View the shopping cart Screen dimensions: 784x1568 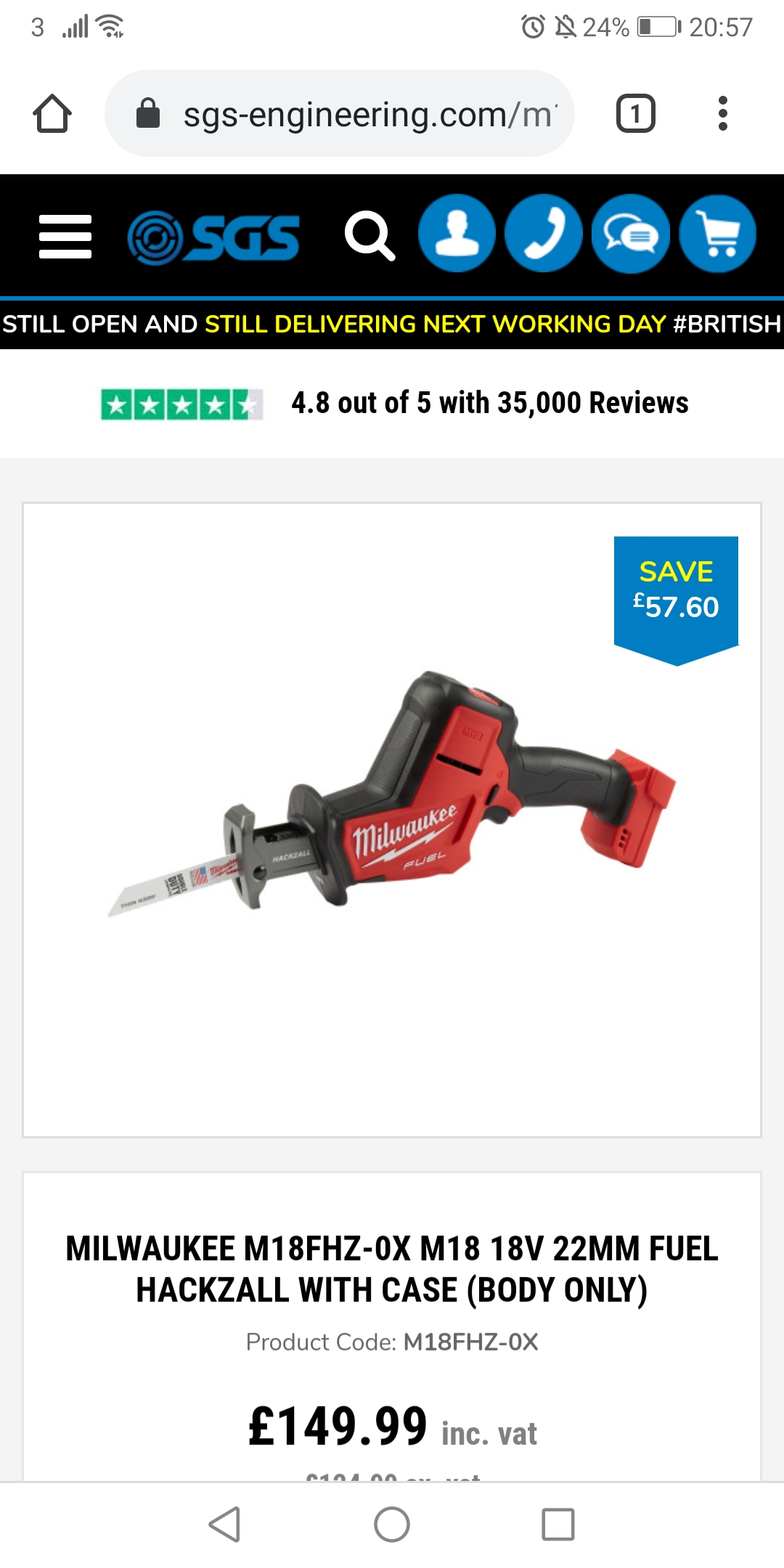tap(718, 234)
